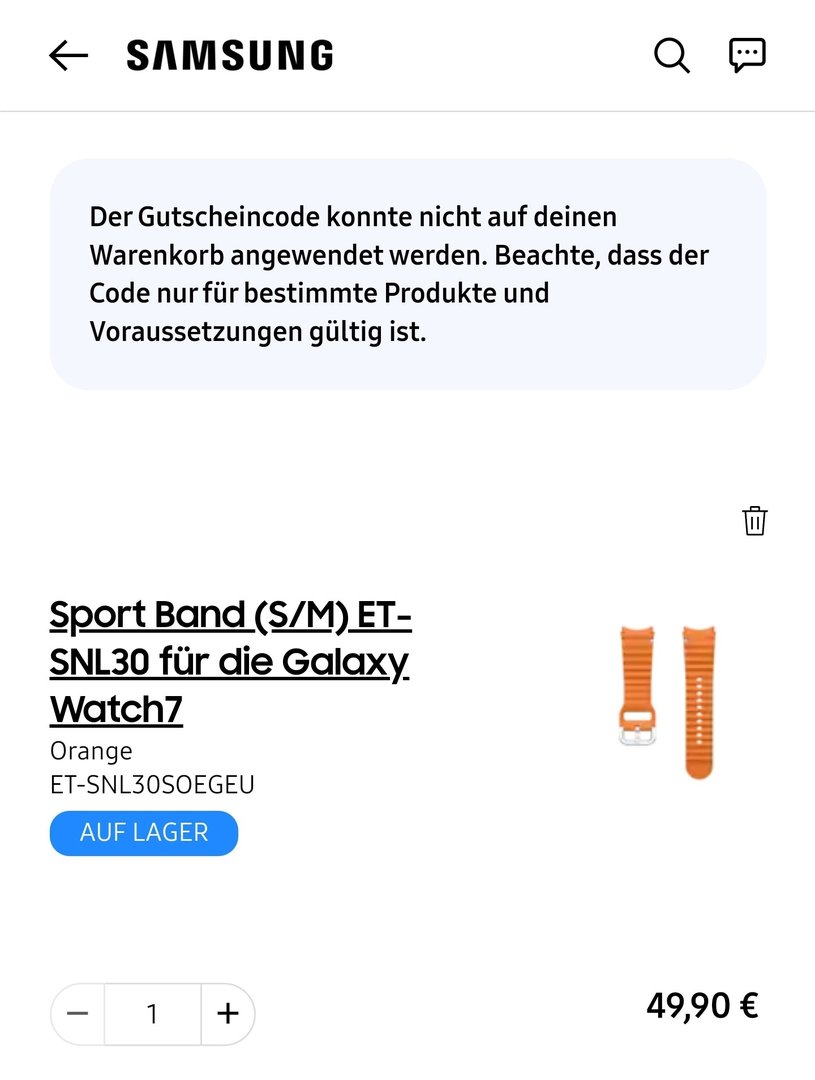Open the search magnifier icon

(672, 56)
